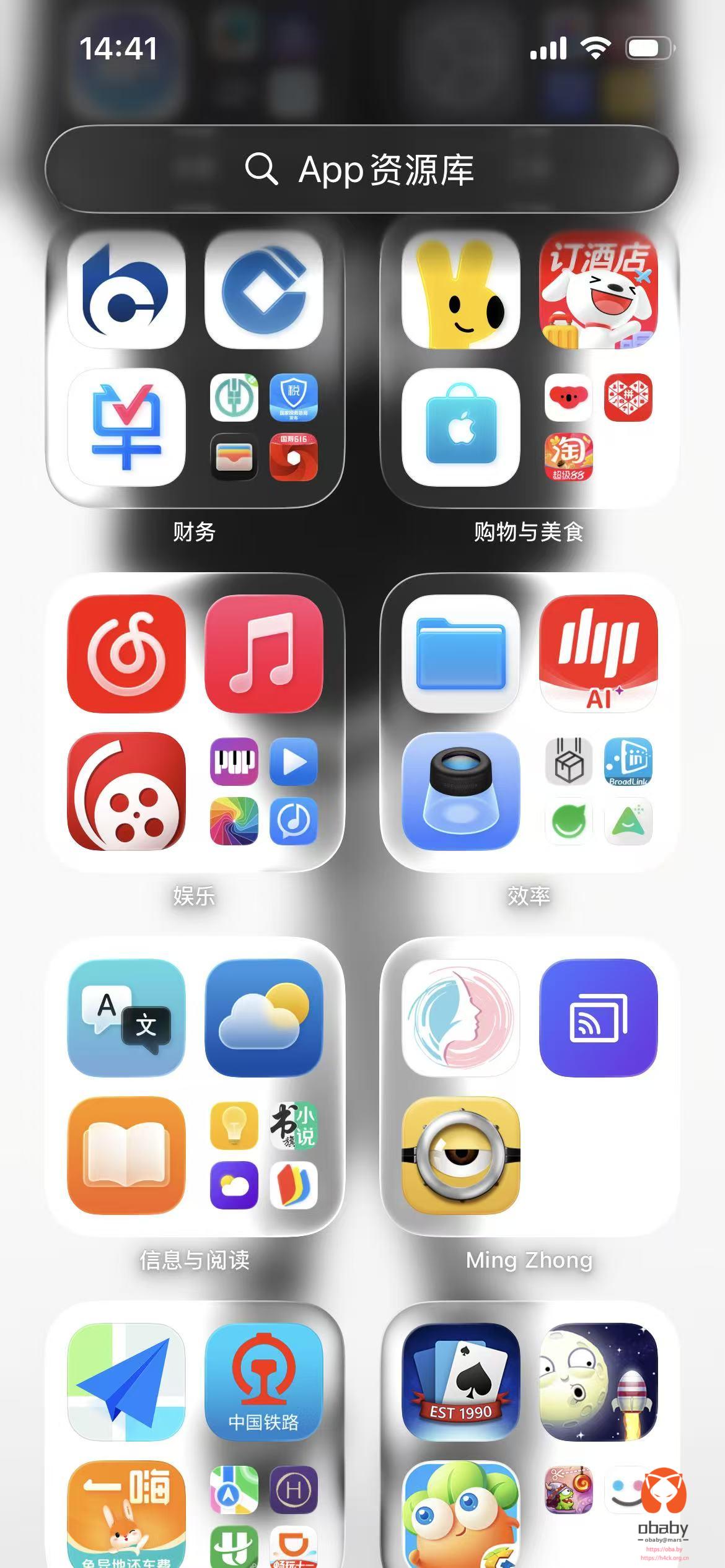Tap the App资源库 search field
Image resolution: width=725 pixels, height=1568 pixels.
(362, 169)
